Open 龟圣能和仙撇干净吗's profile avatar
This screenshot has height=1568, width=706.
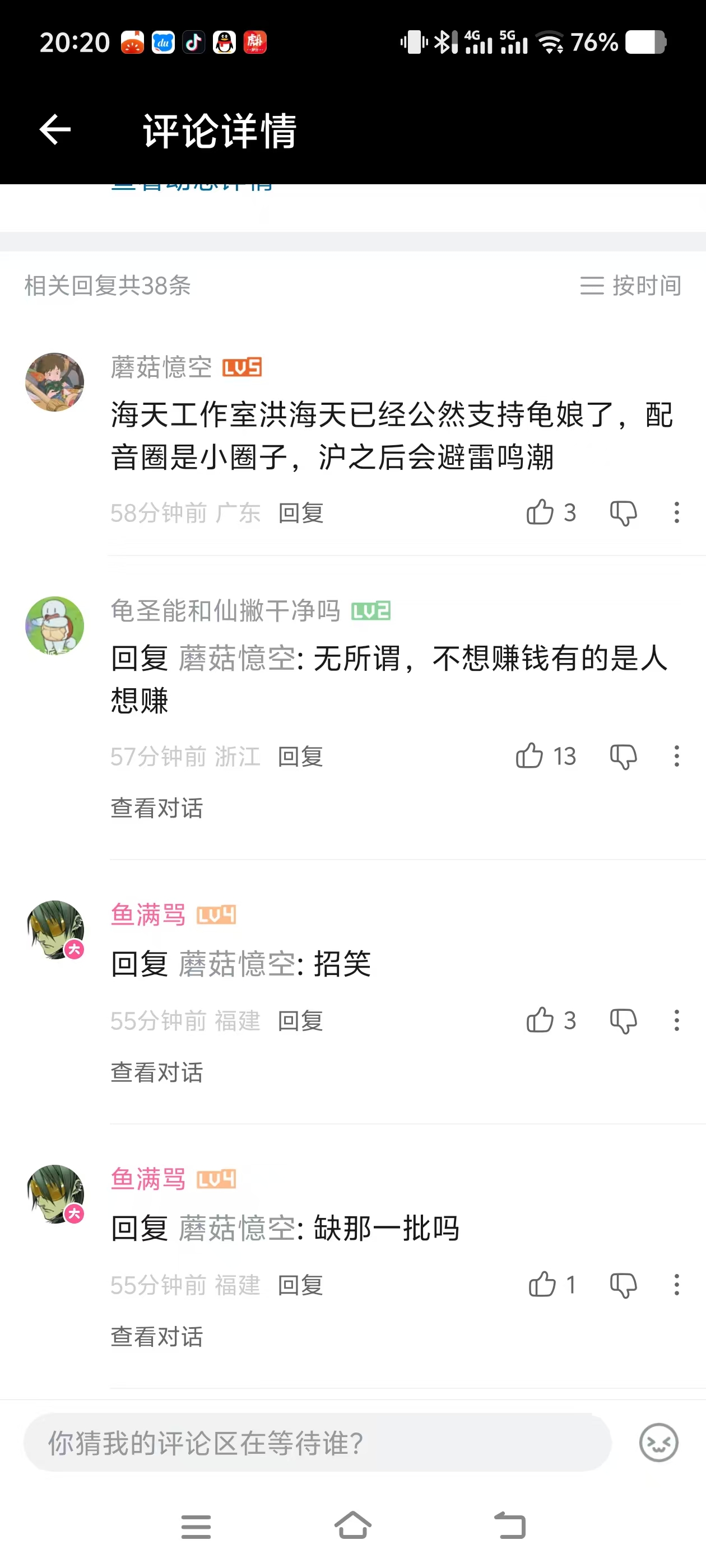coord(55,626)
